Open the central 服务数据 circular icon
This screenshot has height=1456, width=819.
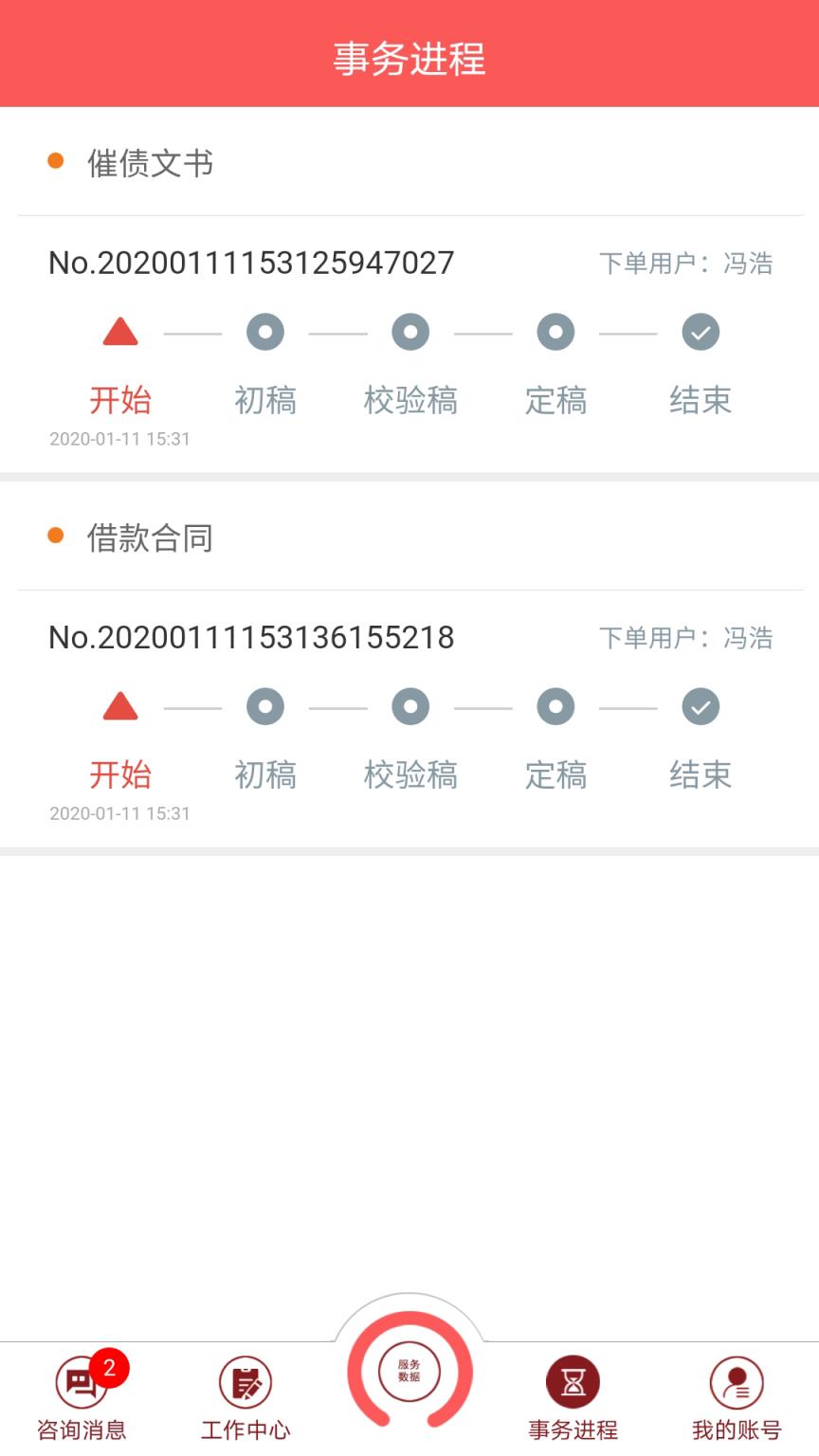[x=409, y=1370]
